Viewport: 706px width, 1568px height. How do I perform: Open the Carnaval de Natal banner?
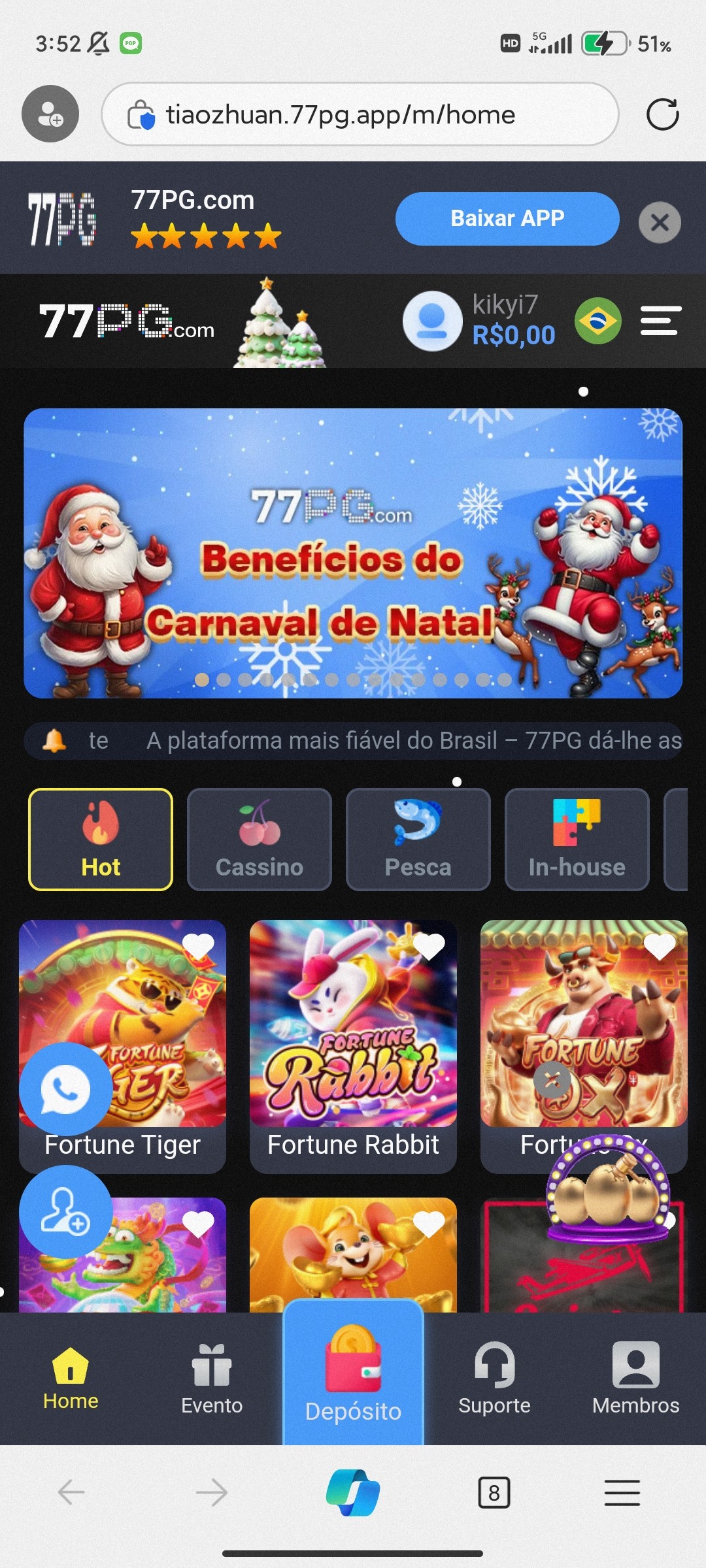tap(353, 553)
